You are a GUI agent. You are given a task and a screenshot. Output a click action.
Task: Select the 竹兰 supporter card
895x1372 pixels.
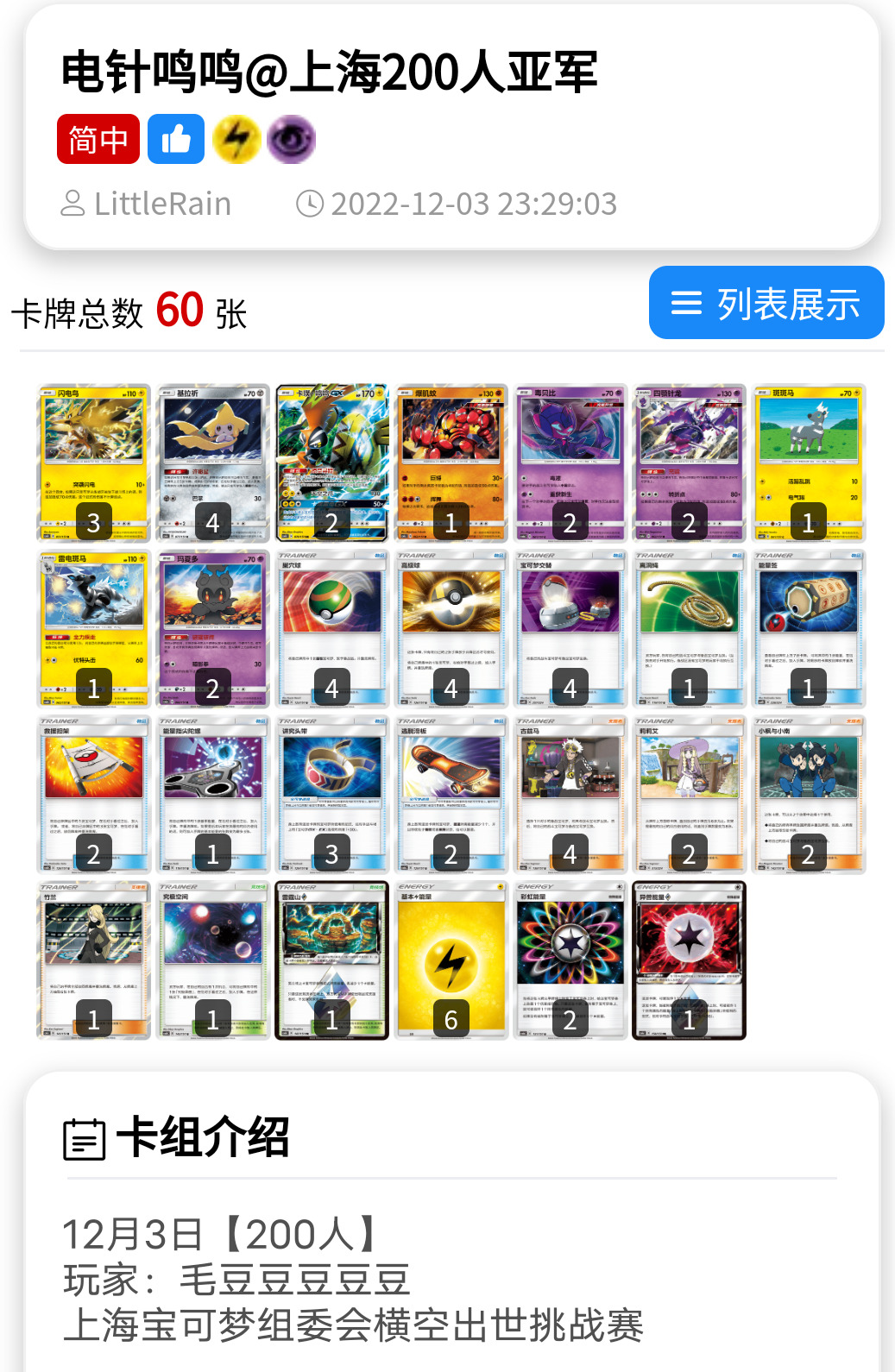[93, 960]
